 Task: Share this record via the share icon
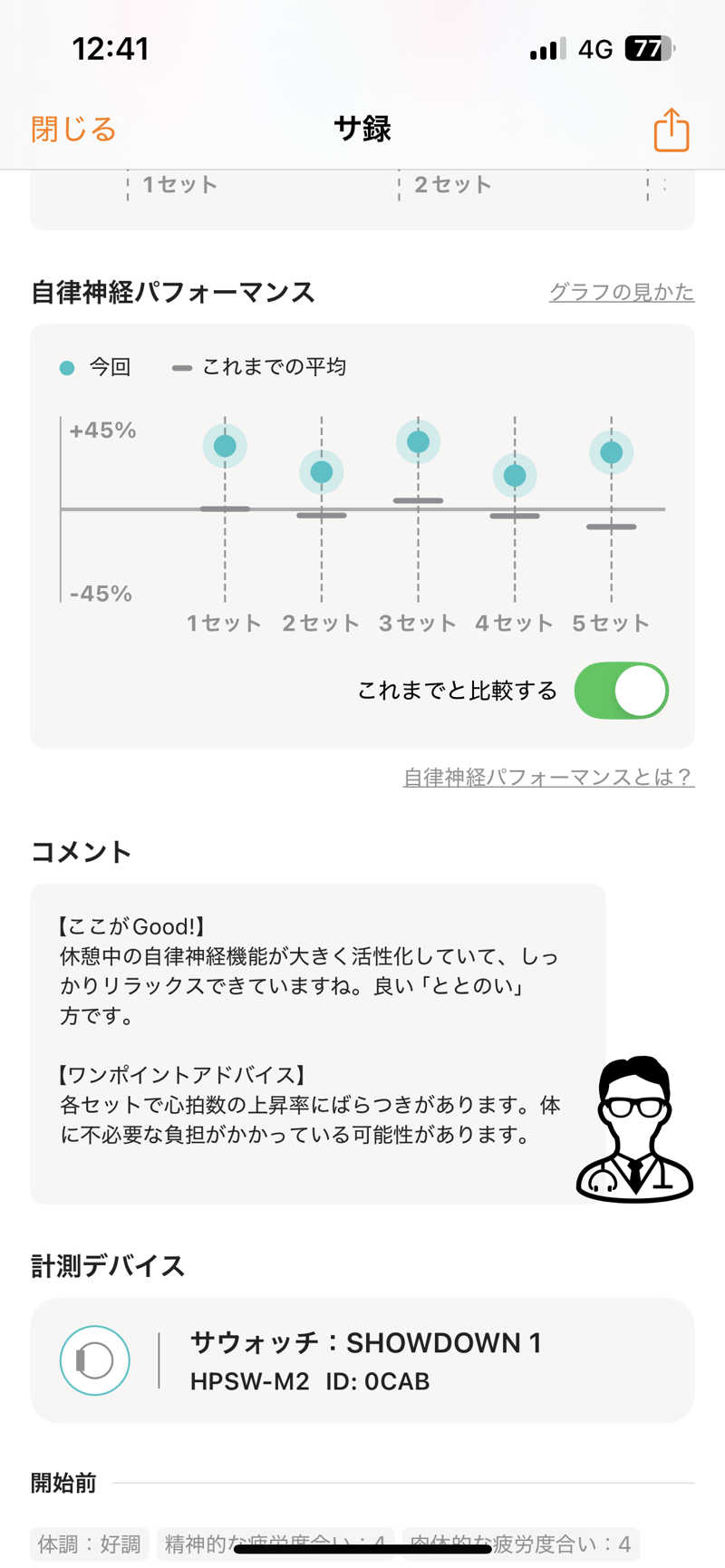click(671, 130)
